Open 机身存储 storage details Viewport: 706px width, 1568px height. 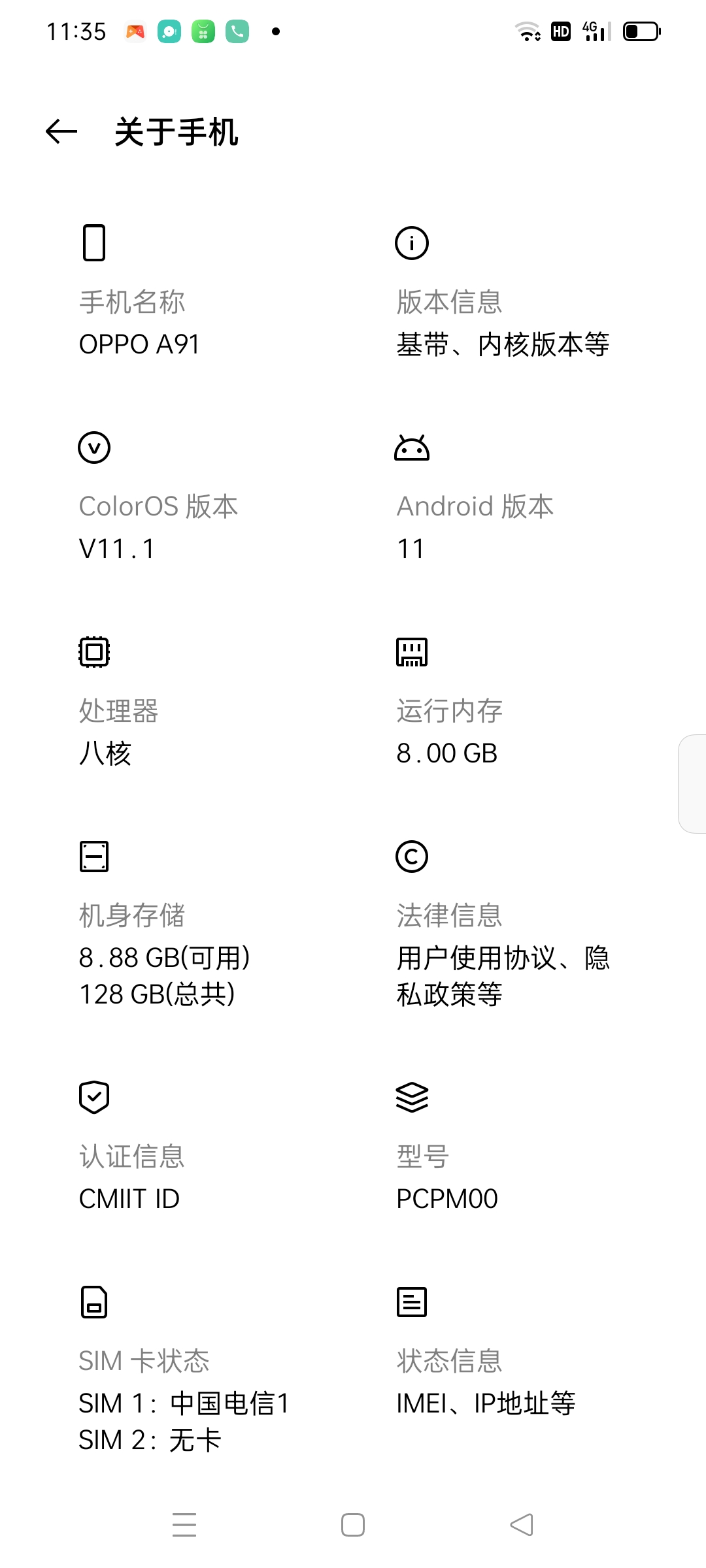point(165,954)
